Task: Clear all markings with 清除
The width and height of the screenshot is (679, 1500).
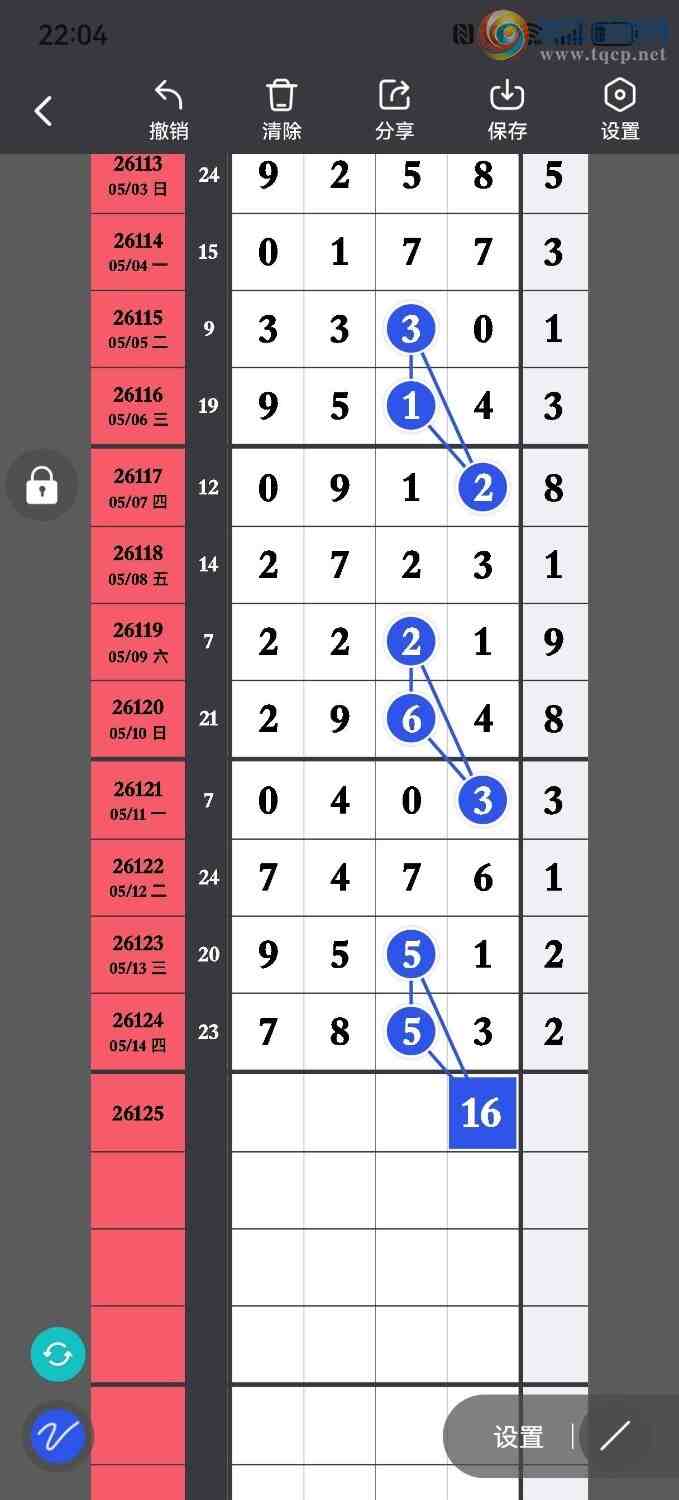Action: pyautogui.click(x=282, y=110)
